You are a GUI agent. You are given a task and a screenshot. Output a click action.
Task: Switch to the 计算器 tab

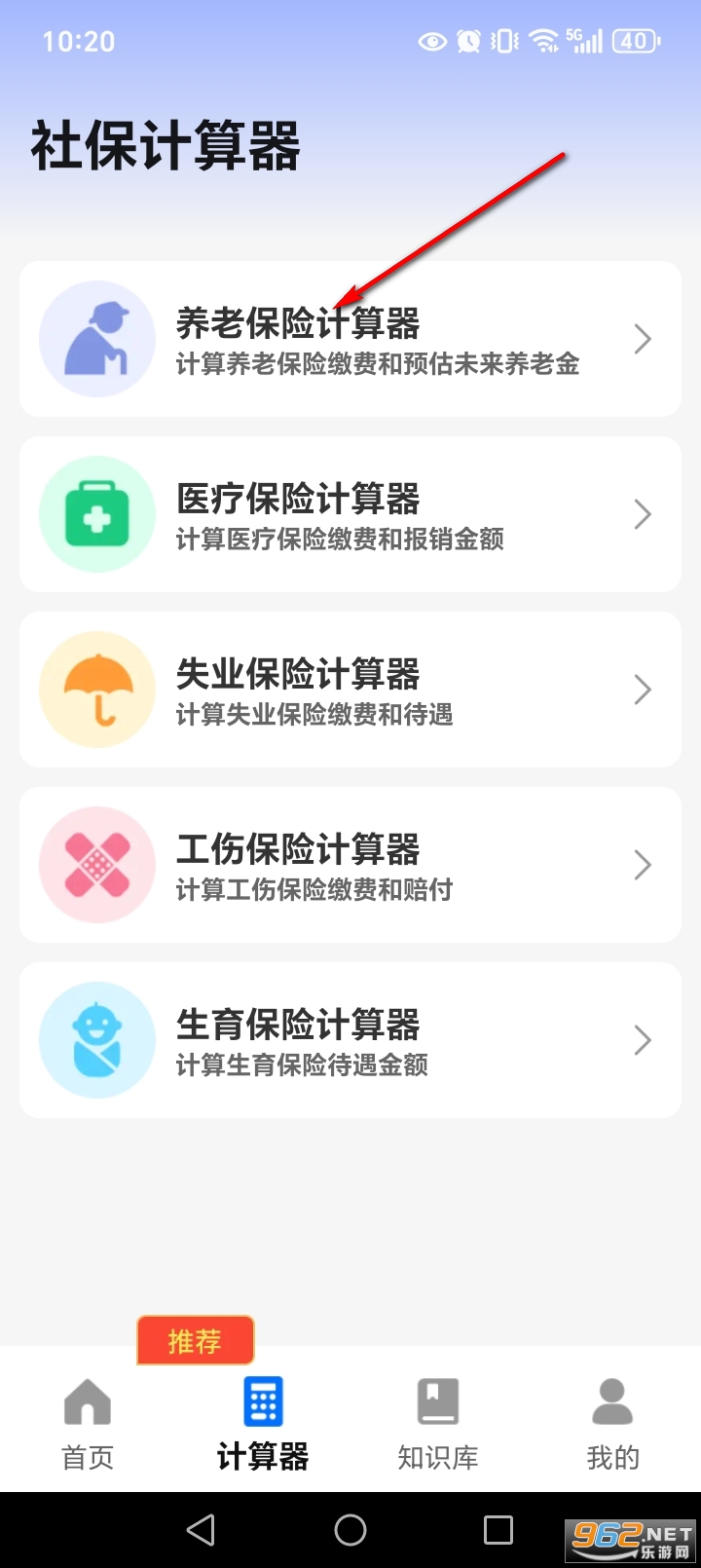tap(261, 1422)
